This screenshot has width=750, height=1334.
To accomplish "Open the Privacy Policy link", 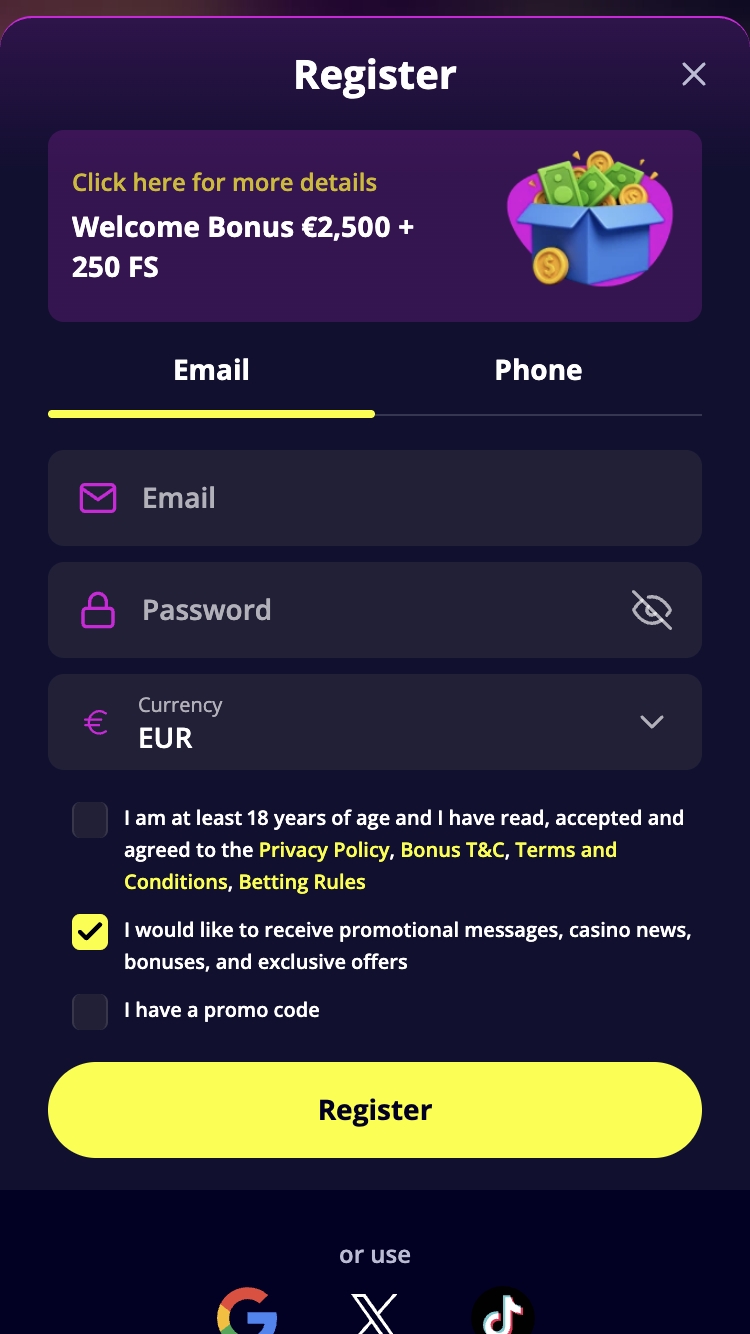I will 323,850.
